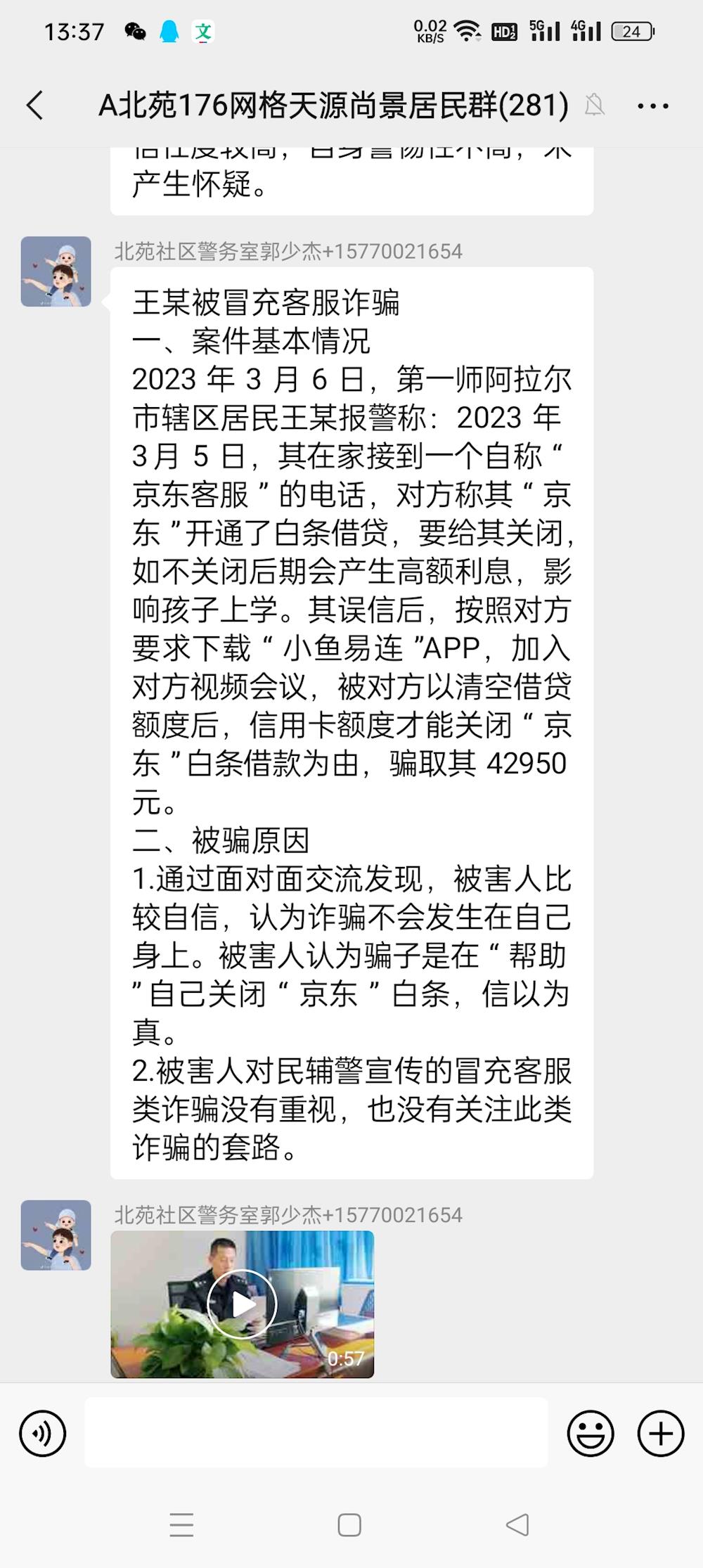703x1568 pixels.
Task: Tap the message text field
Action: click(316, 1433)
